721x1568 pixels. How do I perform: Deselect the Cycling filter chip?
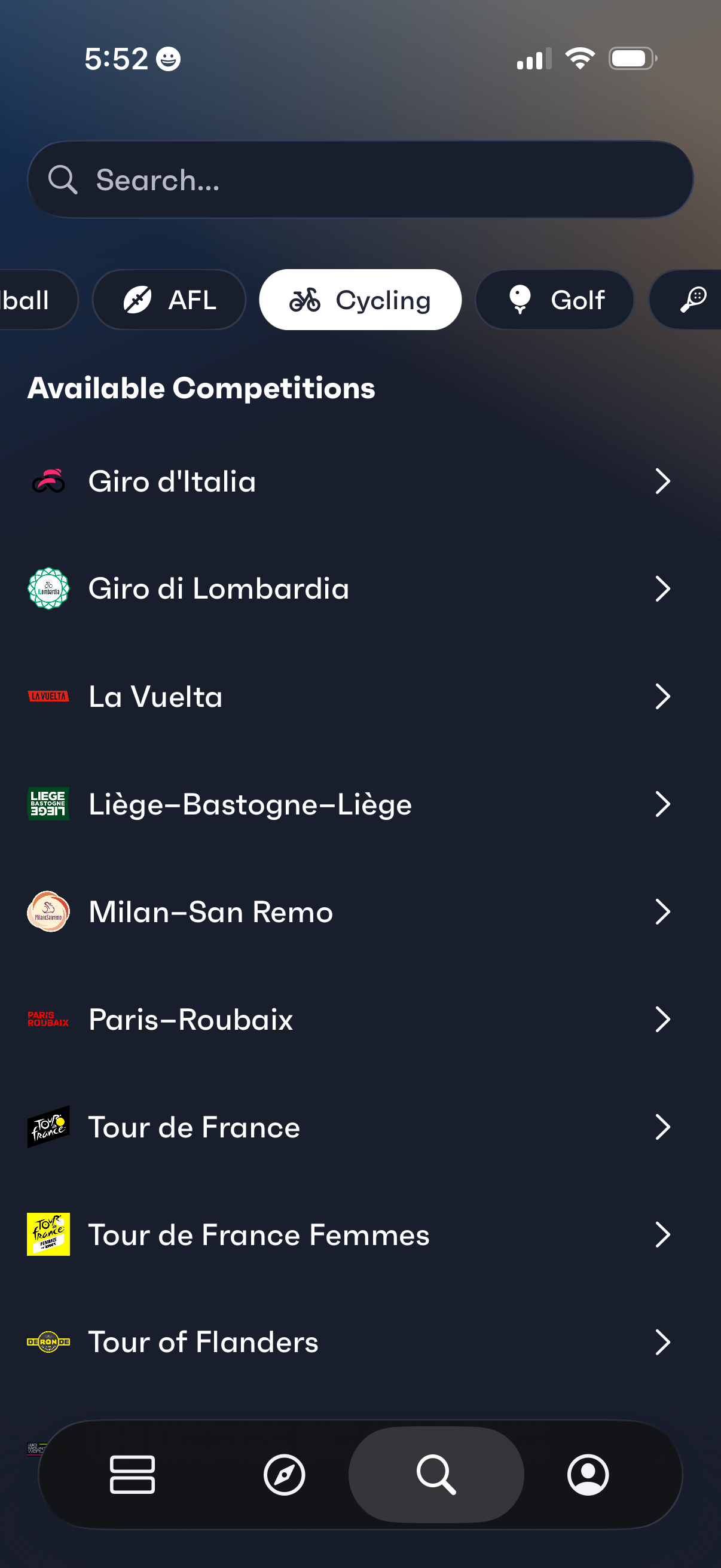click(359, 300)
